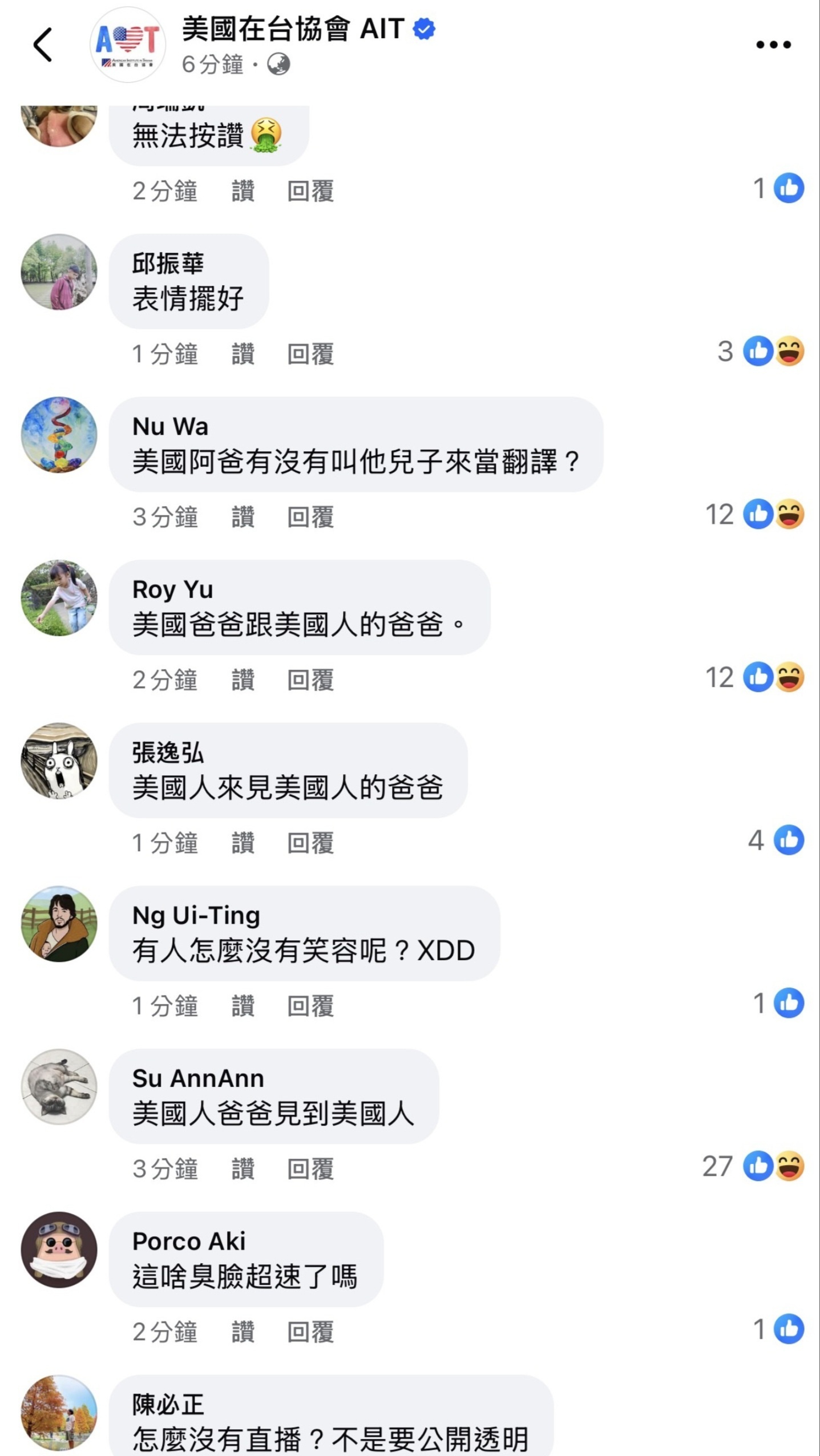Like Porco Aki's comment

(x=243, y=1332)
